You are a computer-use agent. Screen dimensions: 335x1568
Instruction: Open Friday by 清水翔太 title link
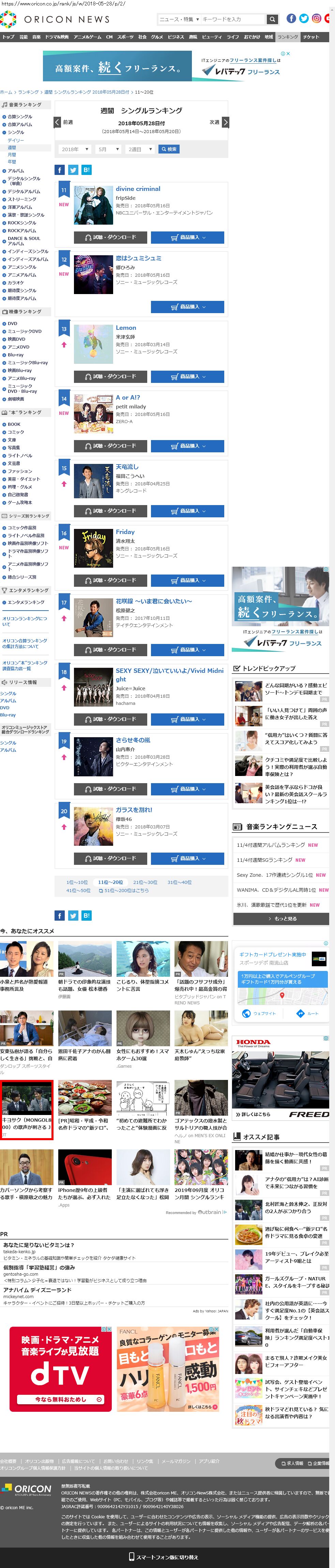125,532
